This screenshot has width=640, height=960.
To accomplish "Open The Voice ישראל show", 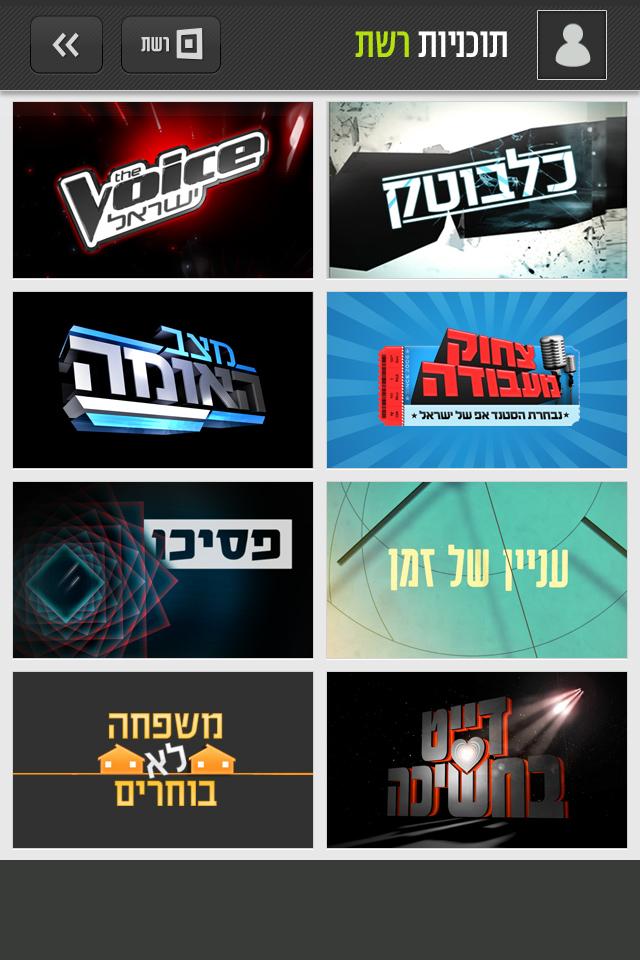I will point(163,190).
